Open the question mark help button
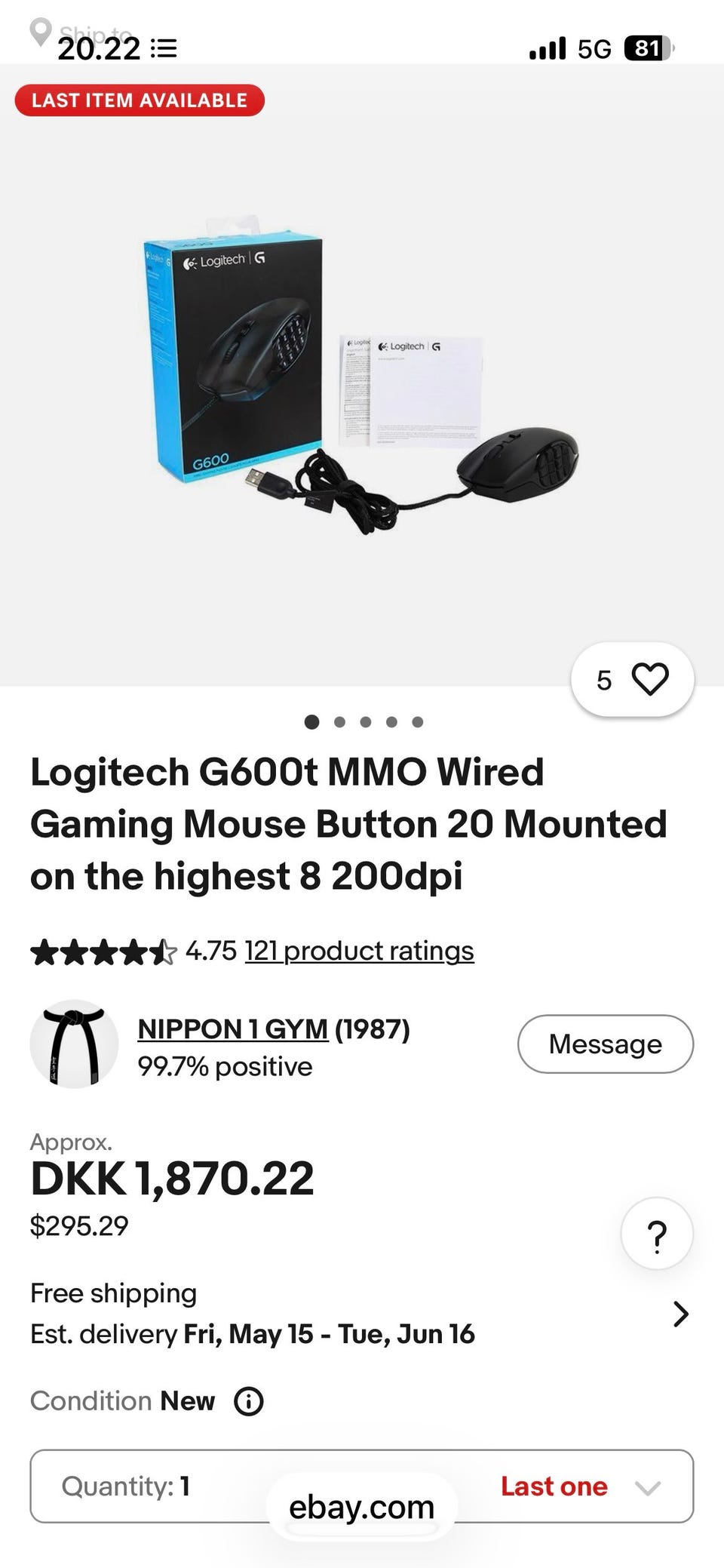This screenshot has height=1568, width=724. pyautogui.click(x=657, y=1236)
